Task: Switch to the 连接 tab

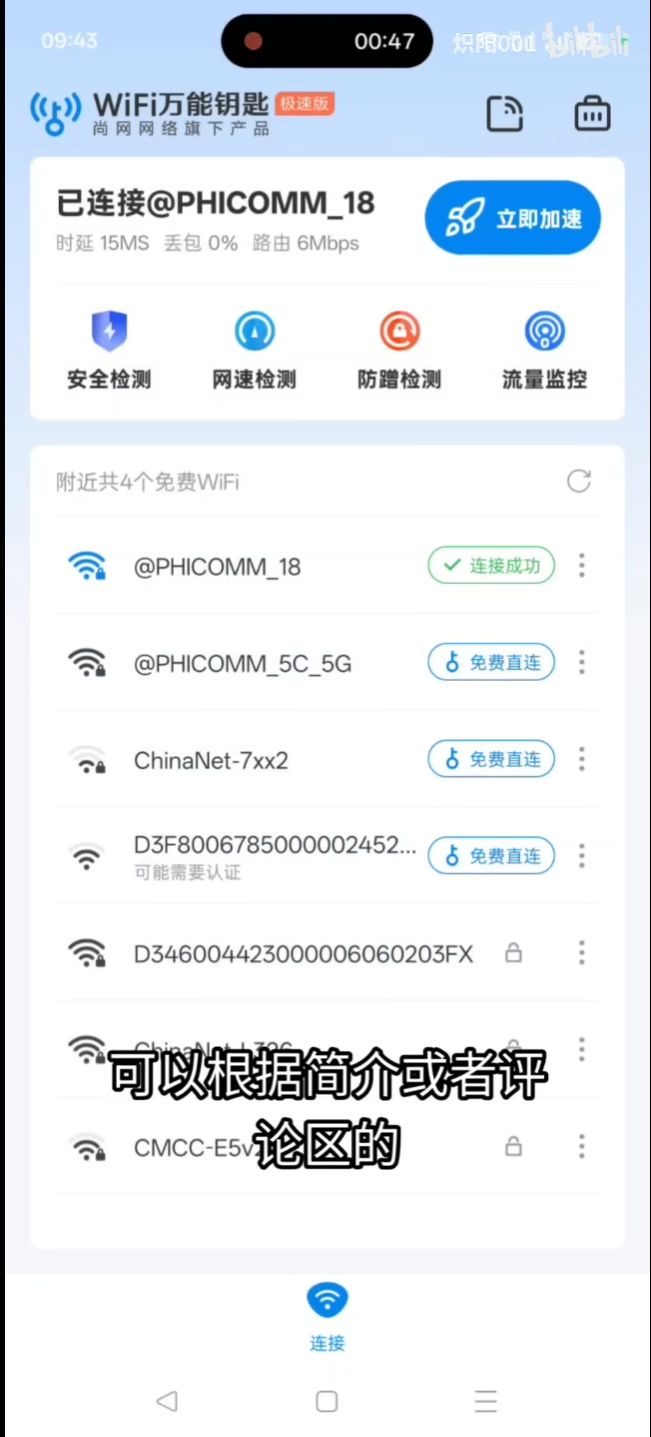Action: tap(327, 1314)
